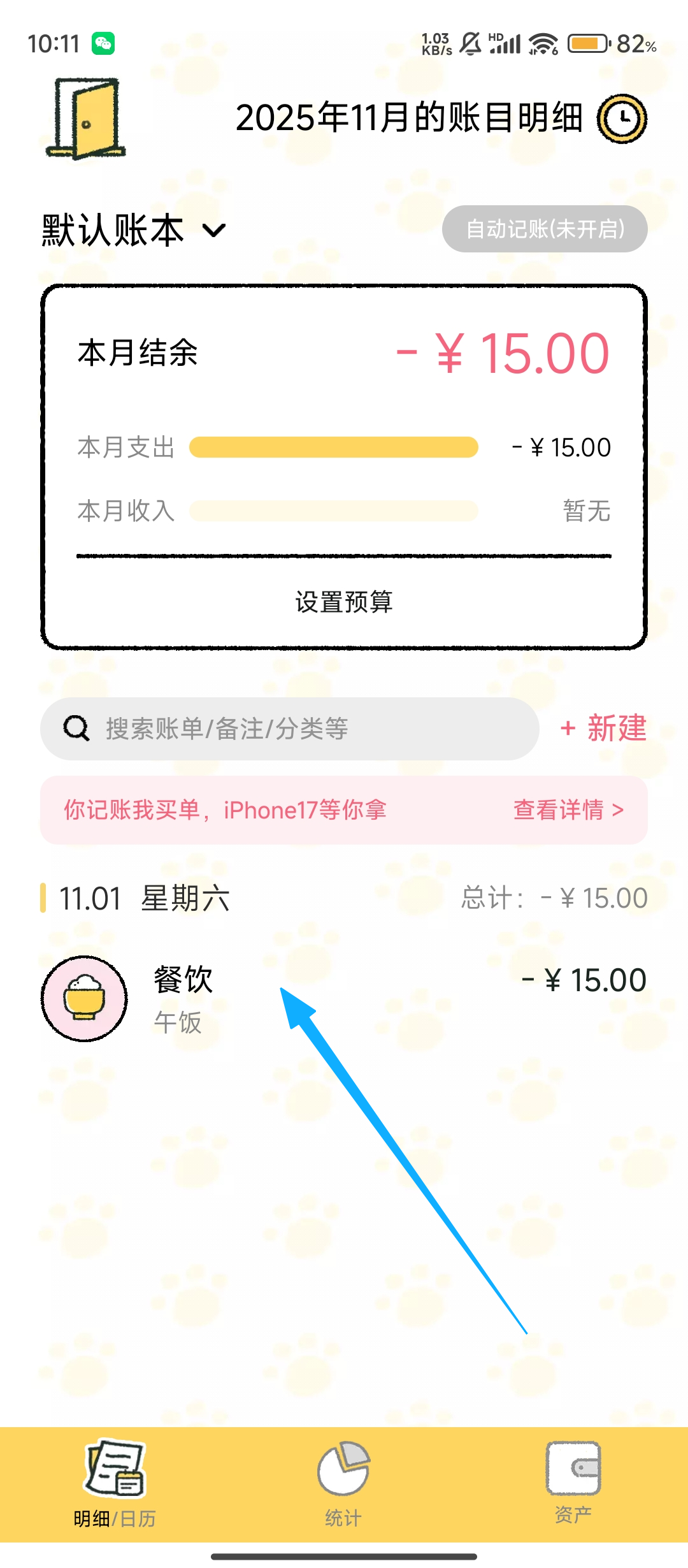Tap the 自动记账(未开启) button
The height and width of the screenshot is (1568, 688).
(x=545, y=229)
